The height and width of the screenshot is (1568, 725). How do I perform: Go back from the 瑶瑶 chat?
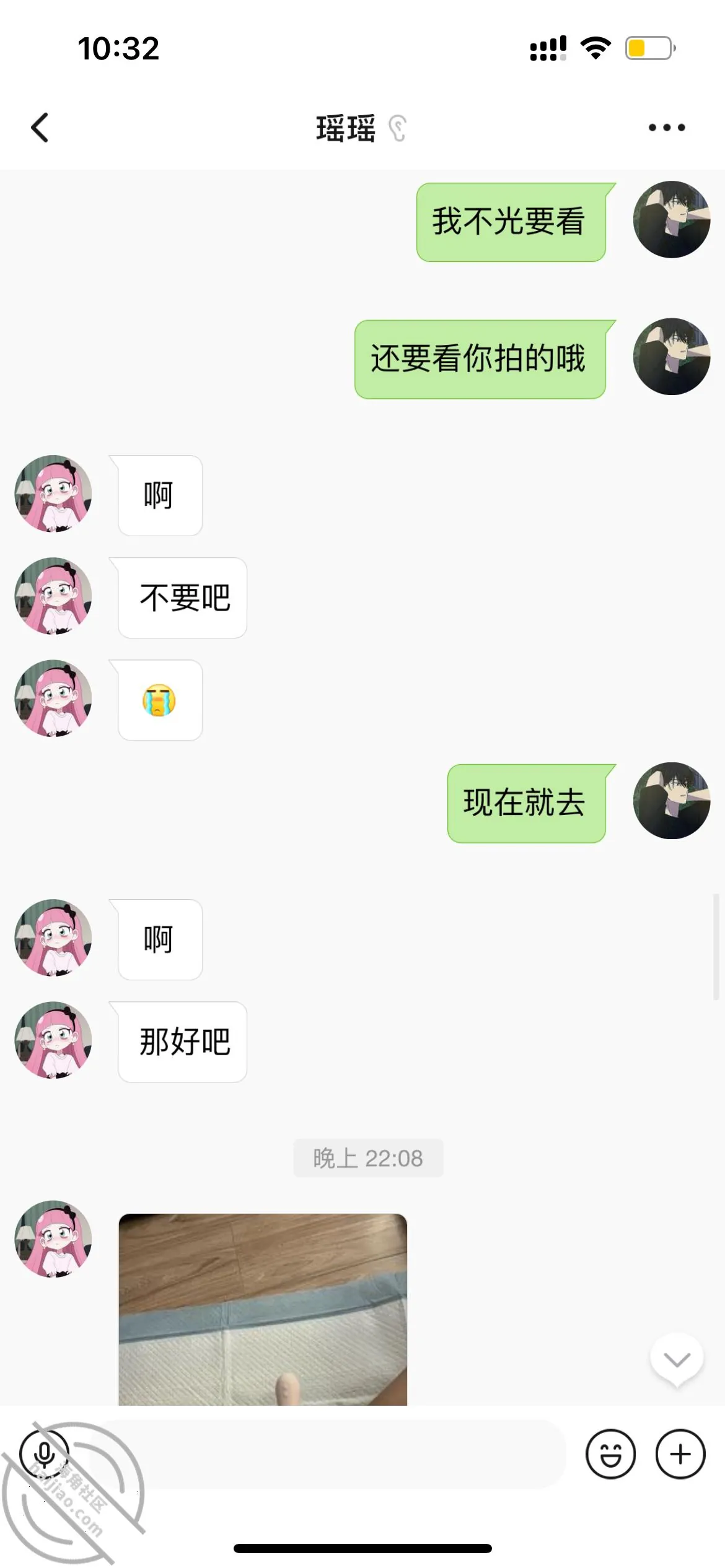click(40, 128)
